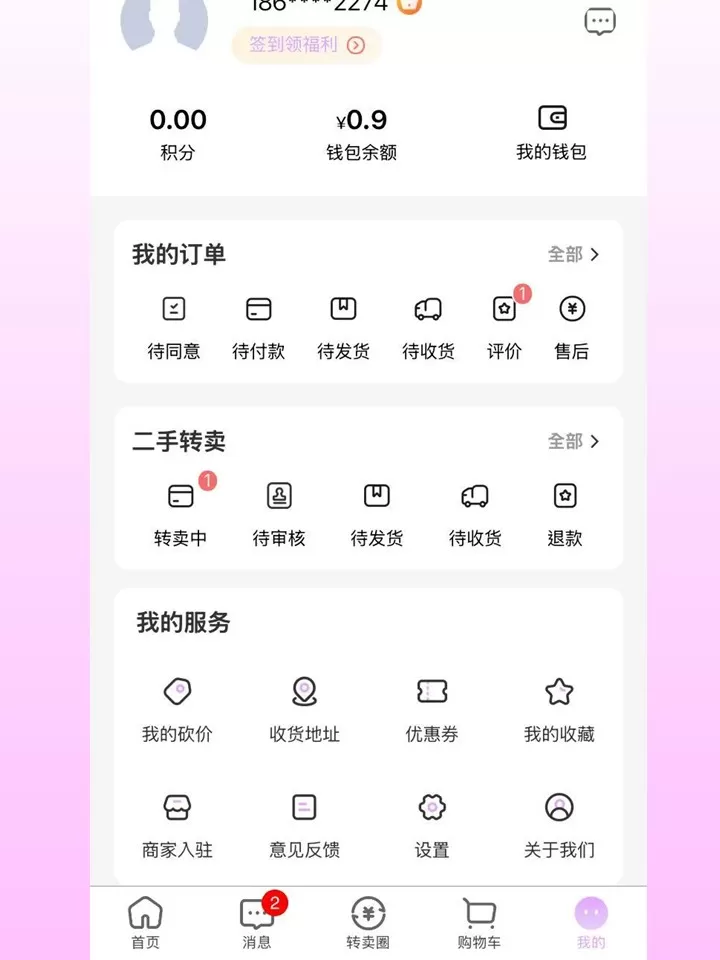Open 我的收藏 favorites
Image resolution: width=720 pixels, height=960 pixels.
click(x=559, y=708)
